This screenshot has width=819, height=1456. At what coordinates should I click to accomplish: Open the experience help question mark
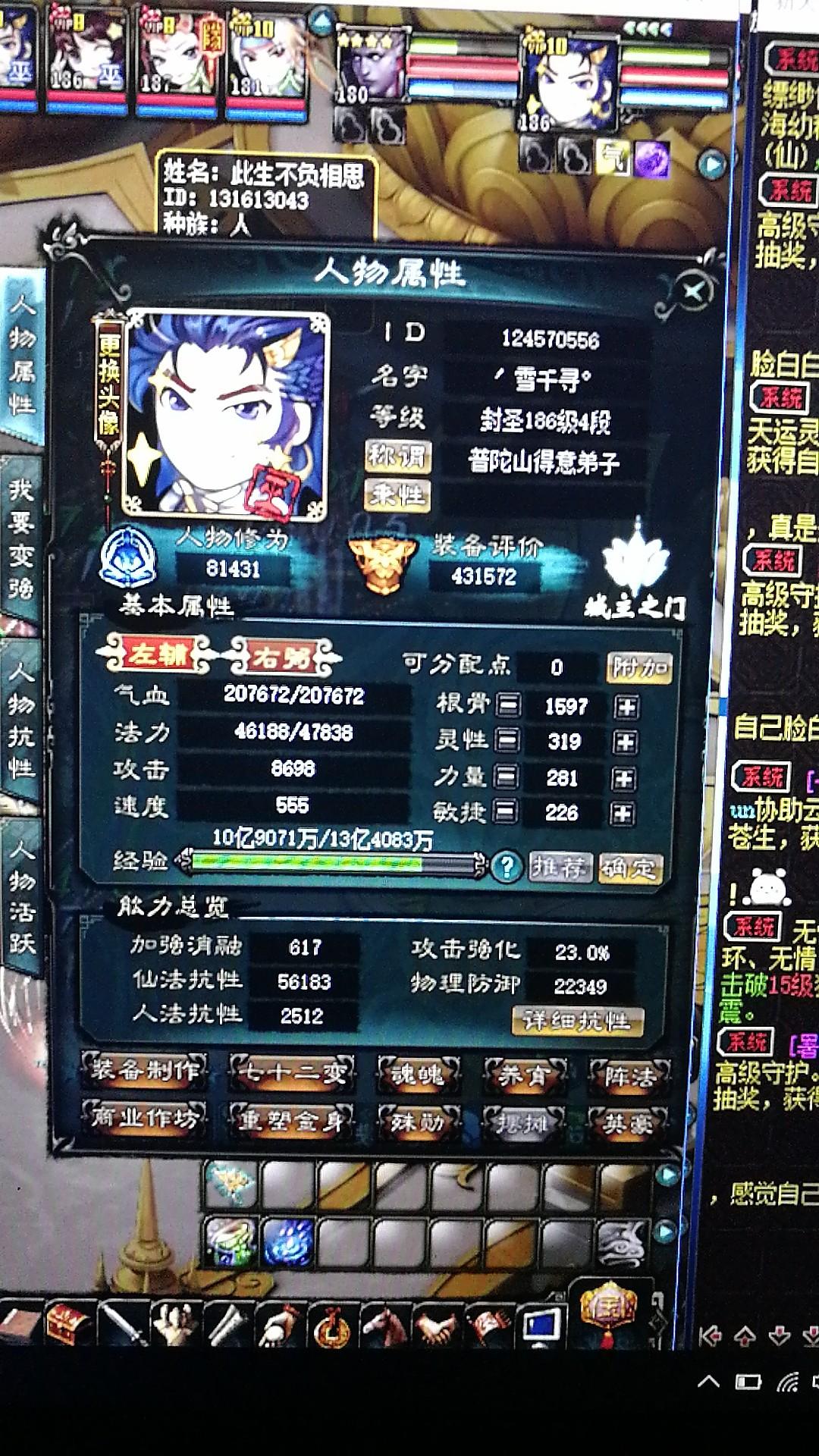(507, 866)
